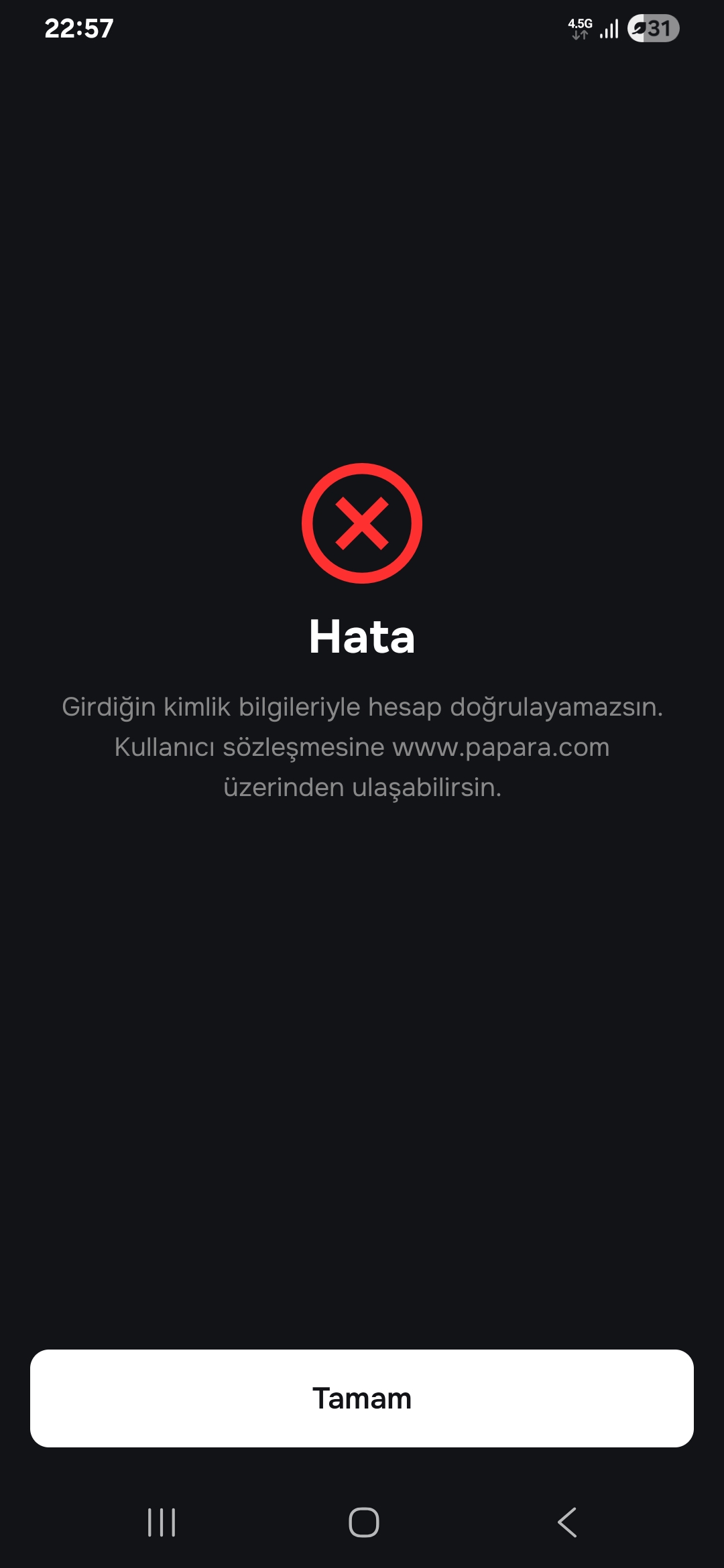Go back using the system back button

click(x=567, y=1522)
